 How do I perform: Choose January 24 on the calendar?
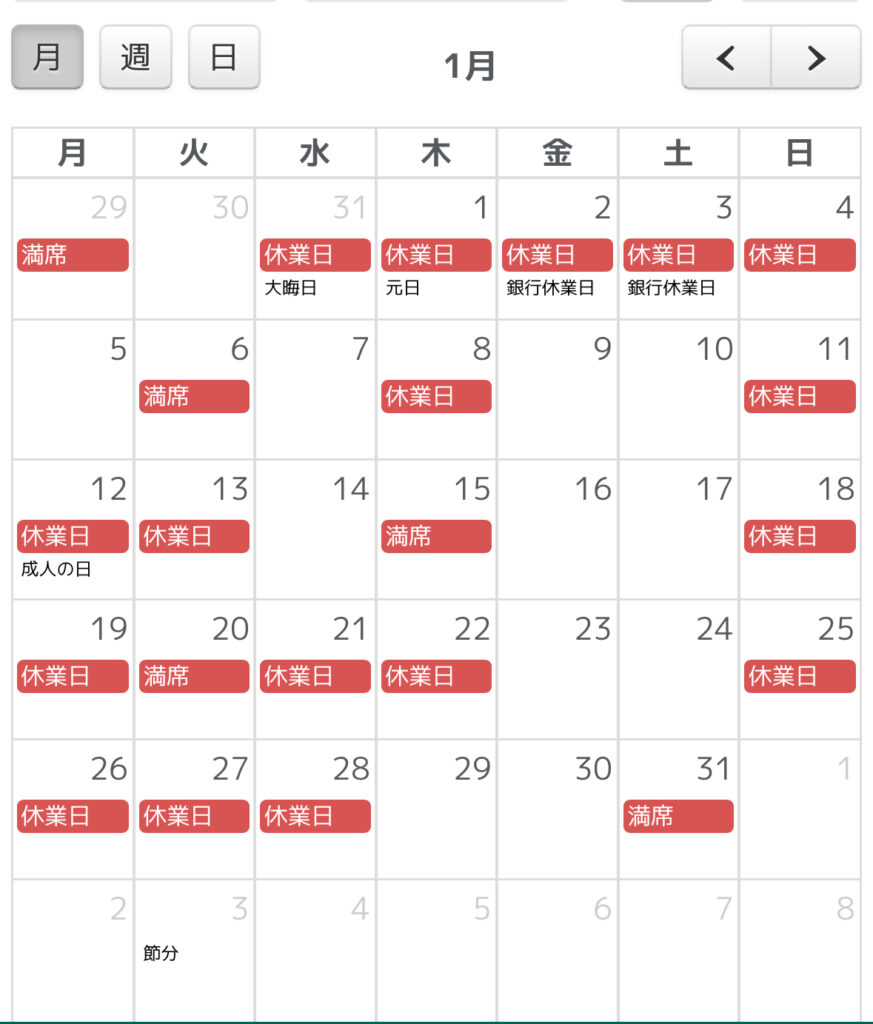[x=678, y=670]
